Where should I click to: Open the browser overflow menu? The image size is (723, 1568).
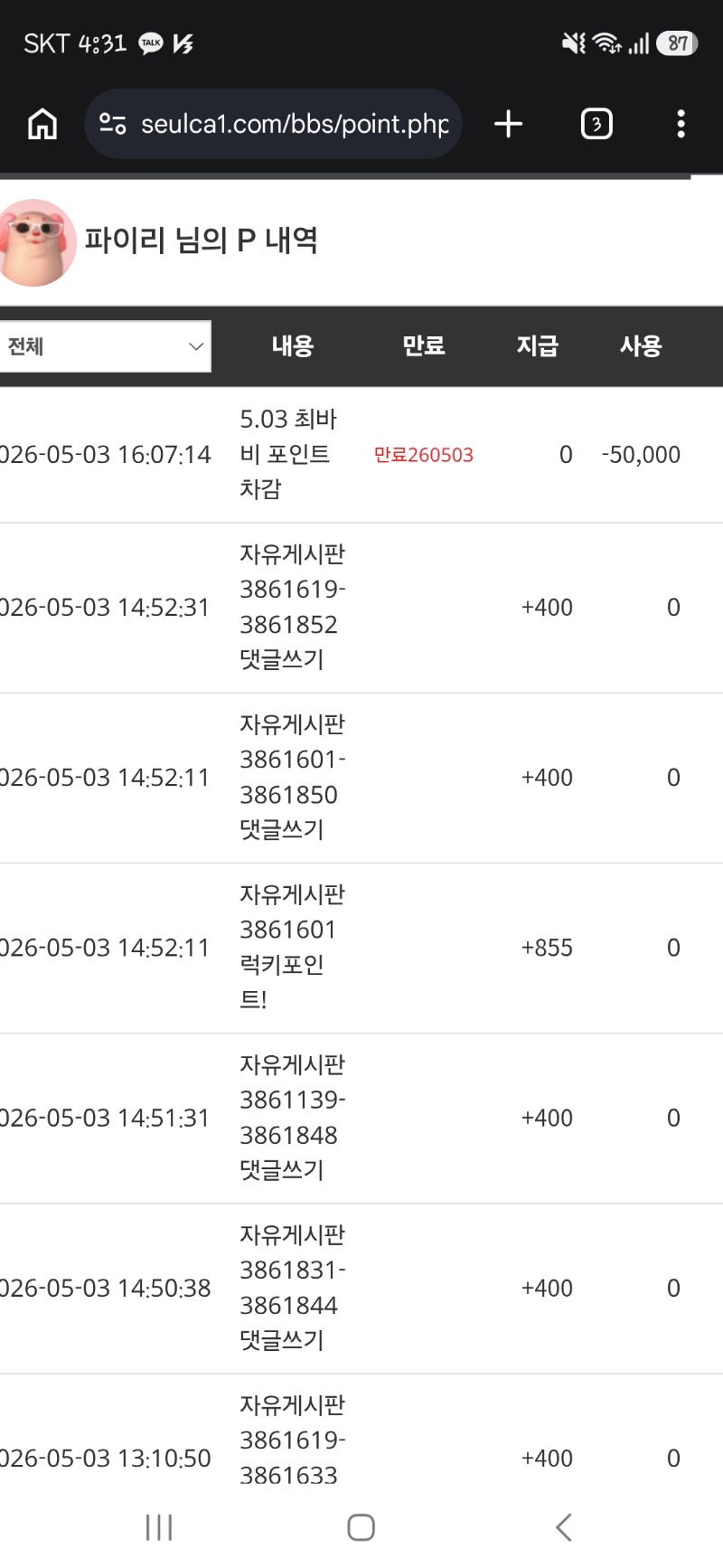point(681,124)
